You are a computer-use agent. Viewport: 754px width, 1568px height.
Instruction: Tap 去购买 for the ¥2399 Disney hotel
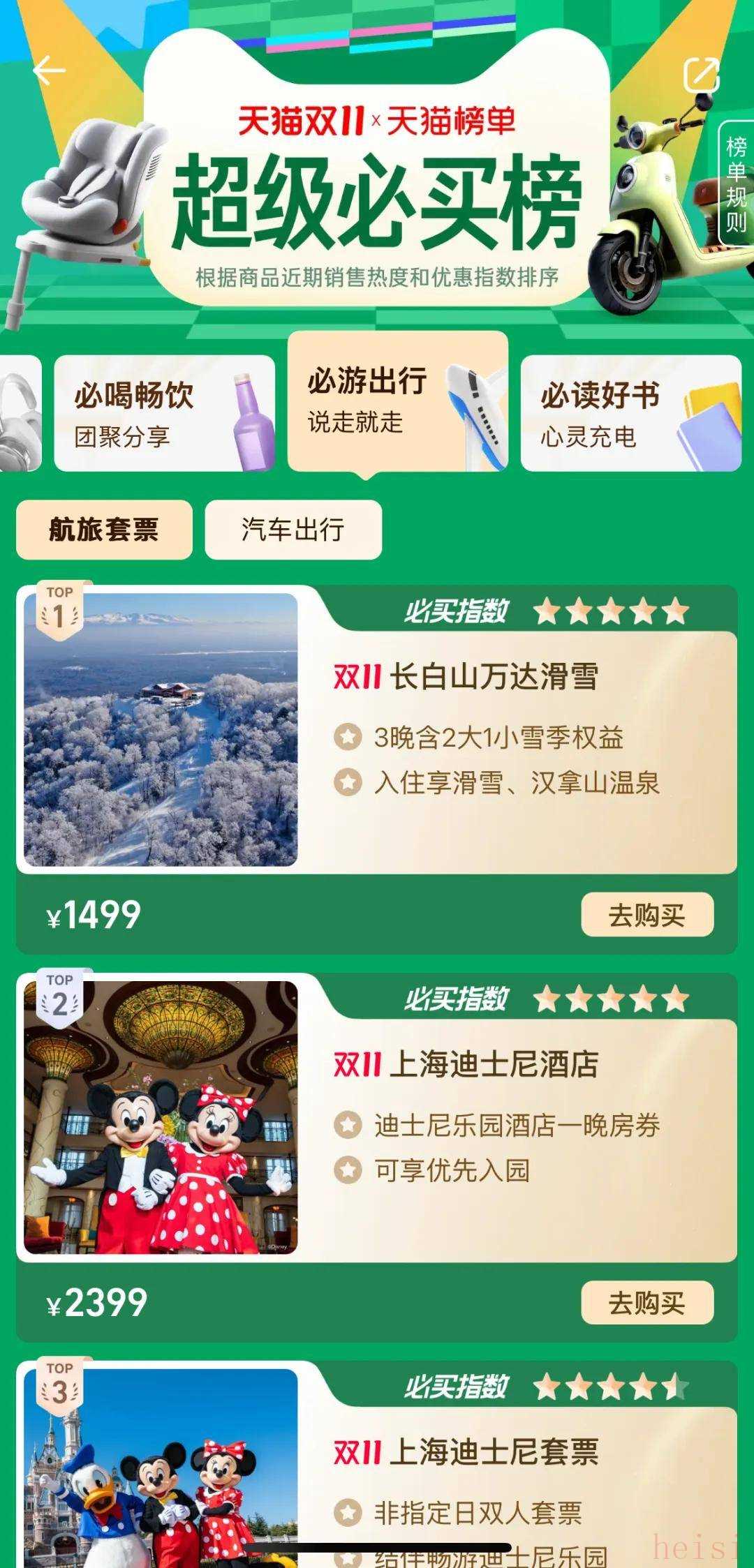(x=646, y=1303)
